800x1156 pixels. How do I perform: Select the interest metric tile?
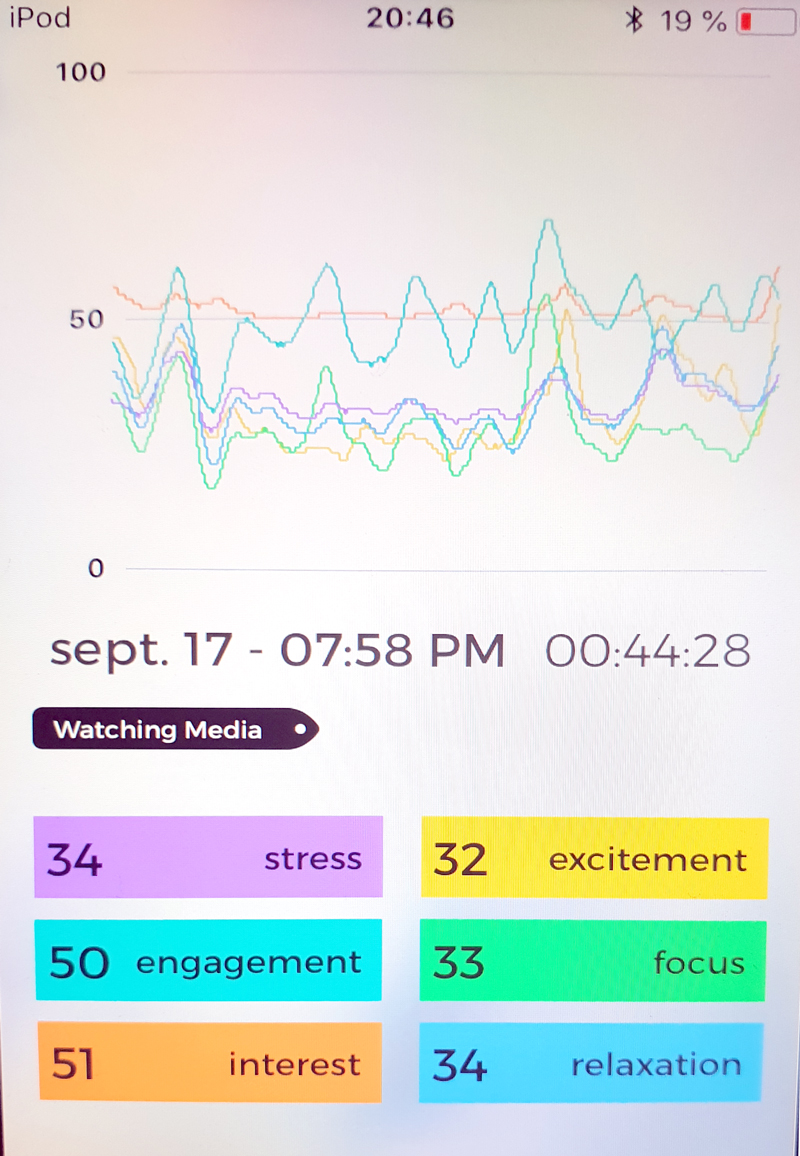click(209, 1062)
